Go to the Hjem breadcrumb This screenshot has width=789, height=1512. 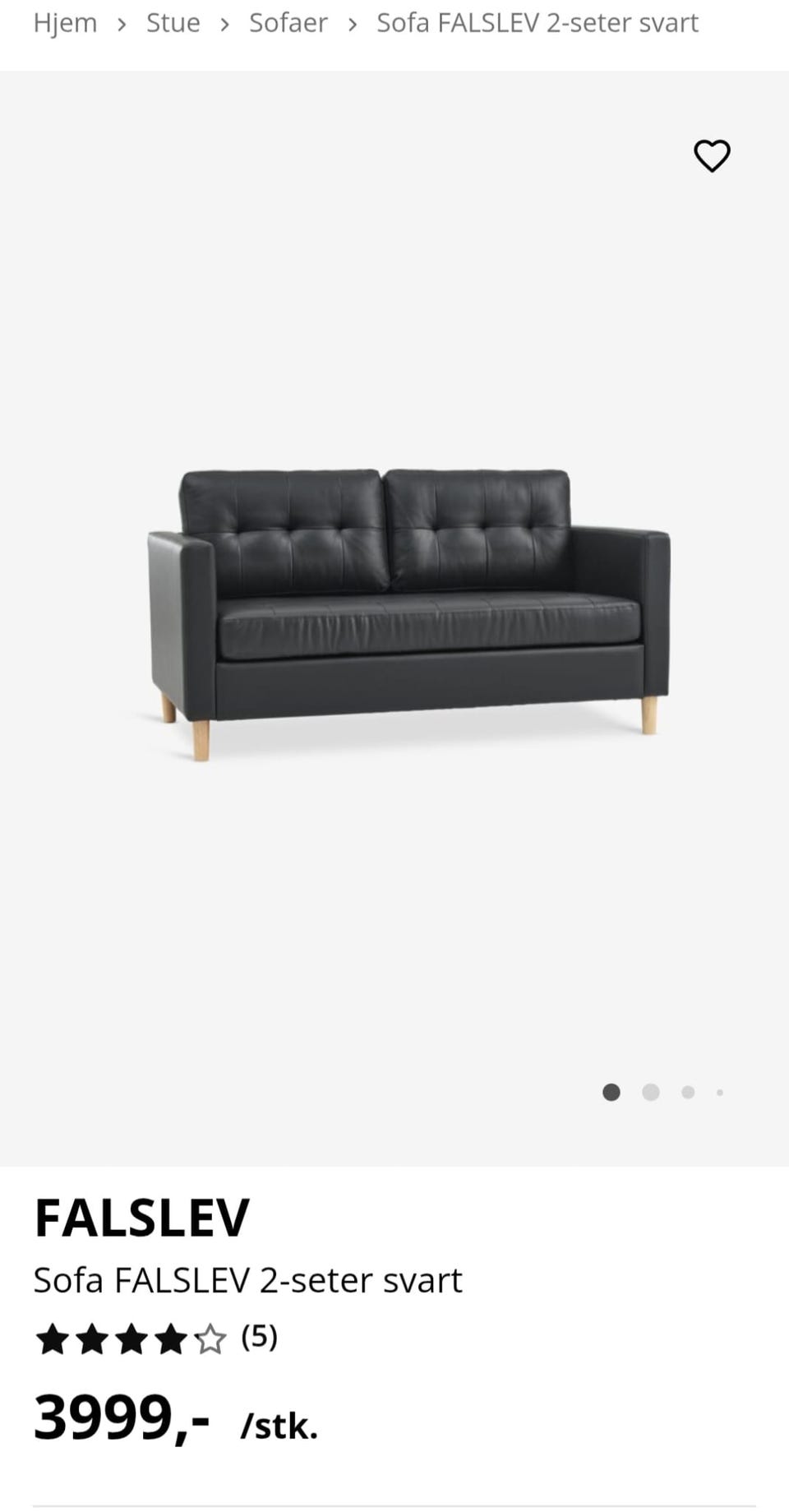coord(65,23)
